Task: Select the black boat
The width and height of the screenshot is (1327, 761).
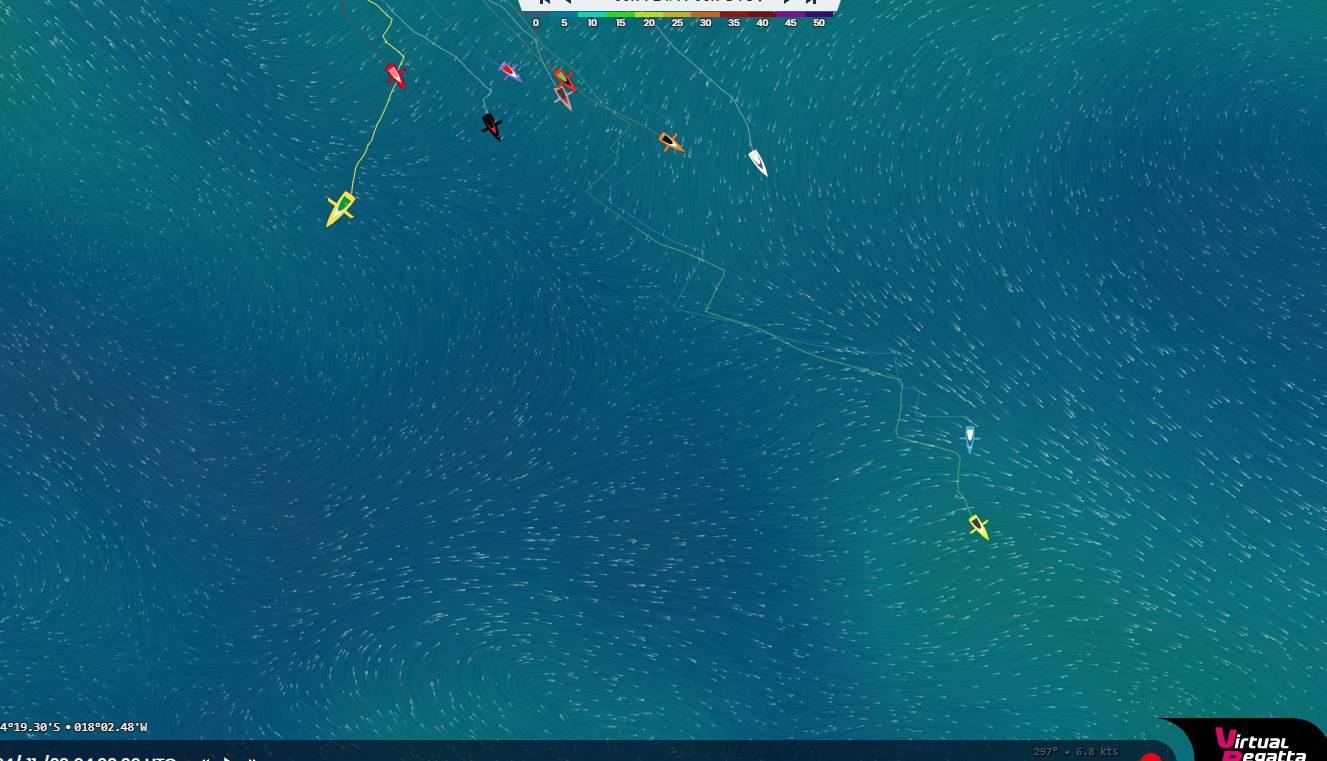Action: point(491,126)
